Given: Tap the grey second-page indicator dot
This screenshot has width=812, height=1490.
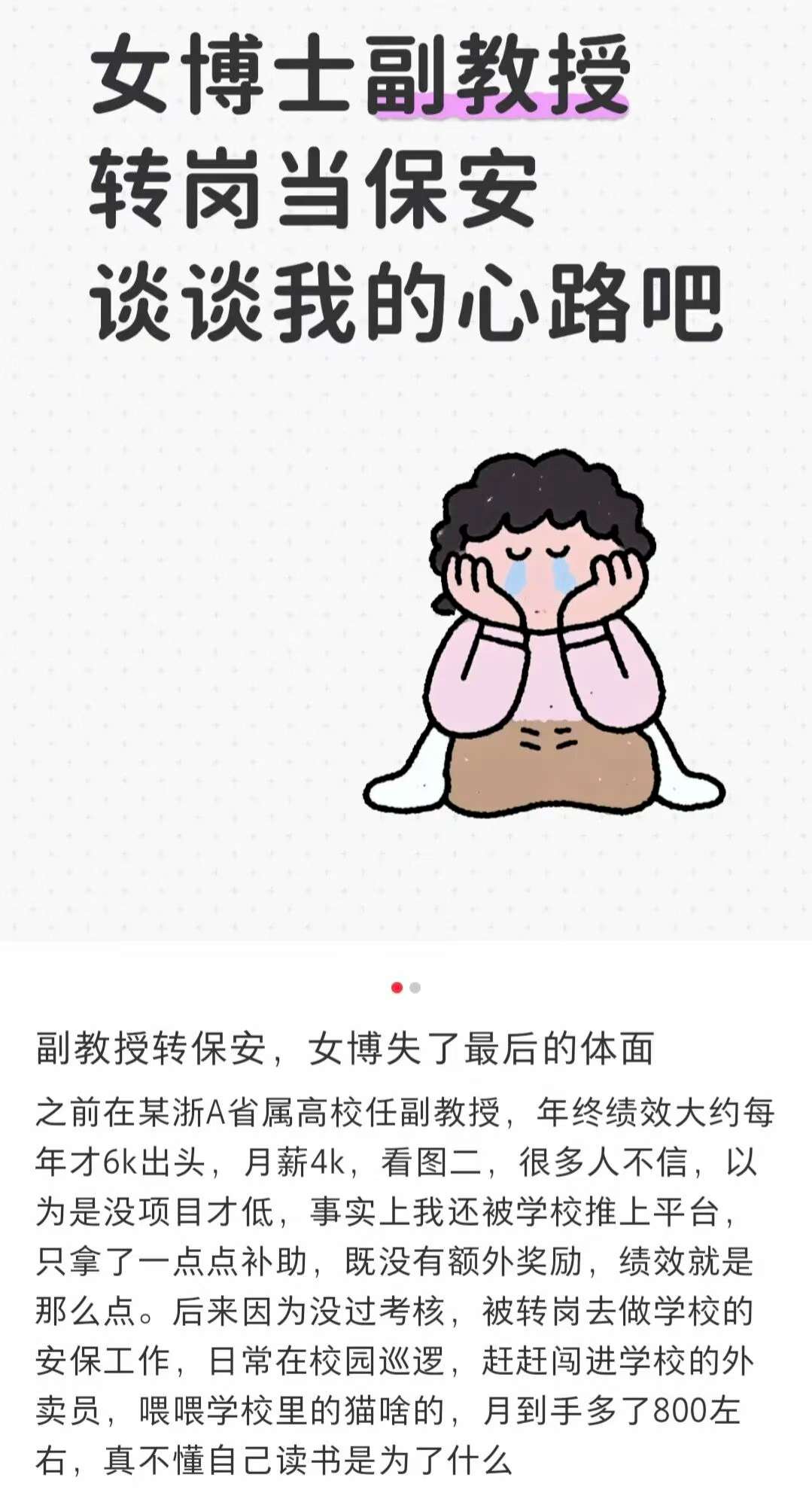Looking at the screenshot, I should [x=415, y=988].
